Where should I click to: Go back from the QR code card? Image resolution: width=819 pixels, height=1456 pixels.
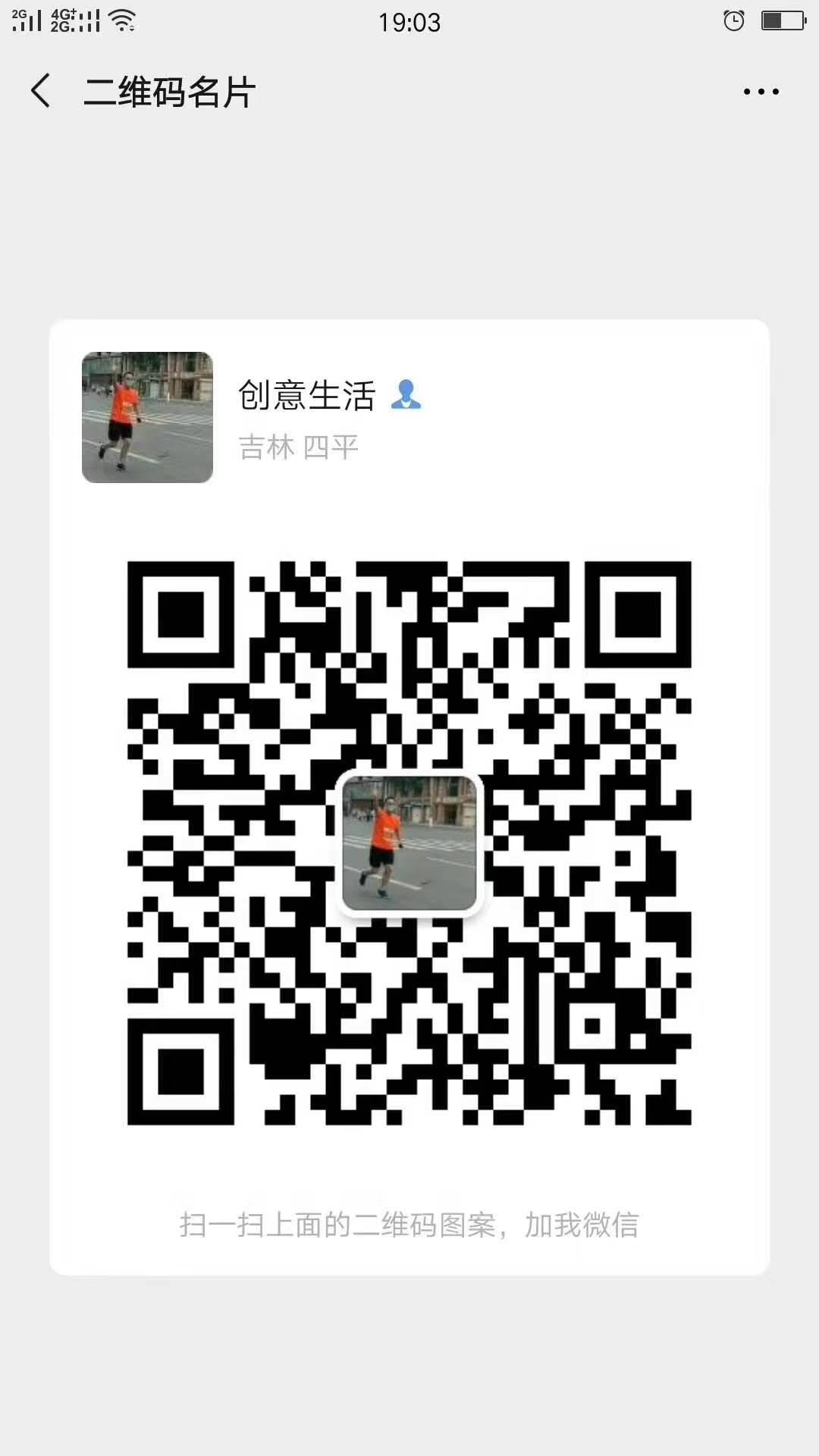[x=41, y=91]
